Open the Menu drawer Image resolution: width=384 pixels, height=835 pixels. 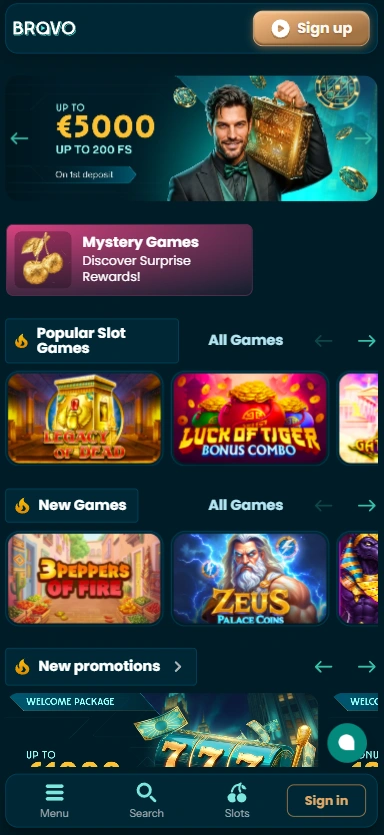point(54,800)
